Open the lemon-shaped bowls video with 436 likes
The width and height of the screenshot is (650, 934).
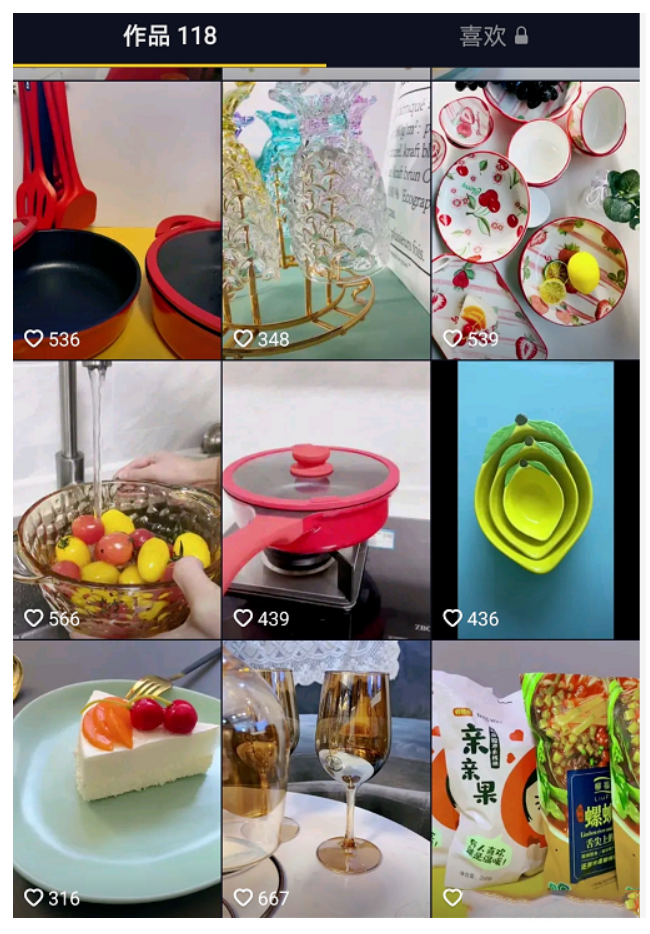coord(535,500)
